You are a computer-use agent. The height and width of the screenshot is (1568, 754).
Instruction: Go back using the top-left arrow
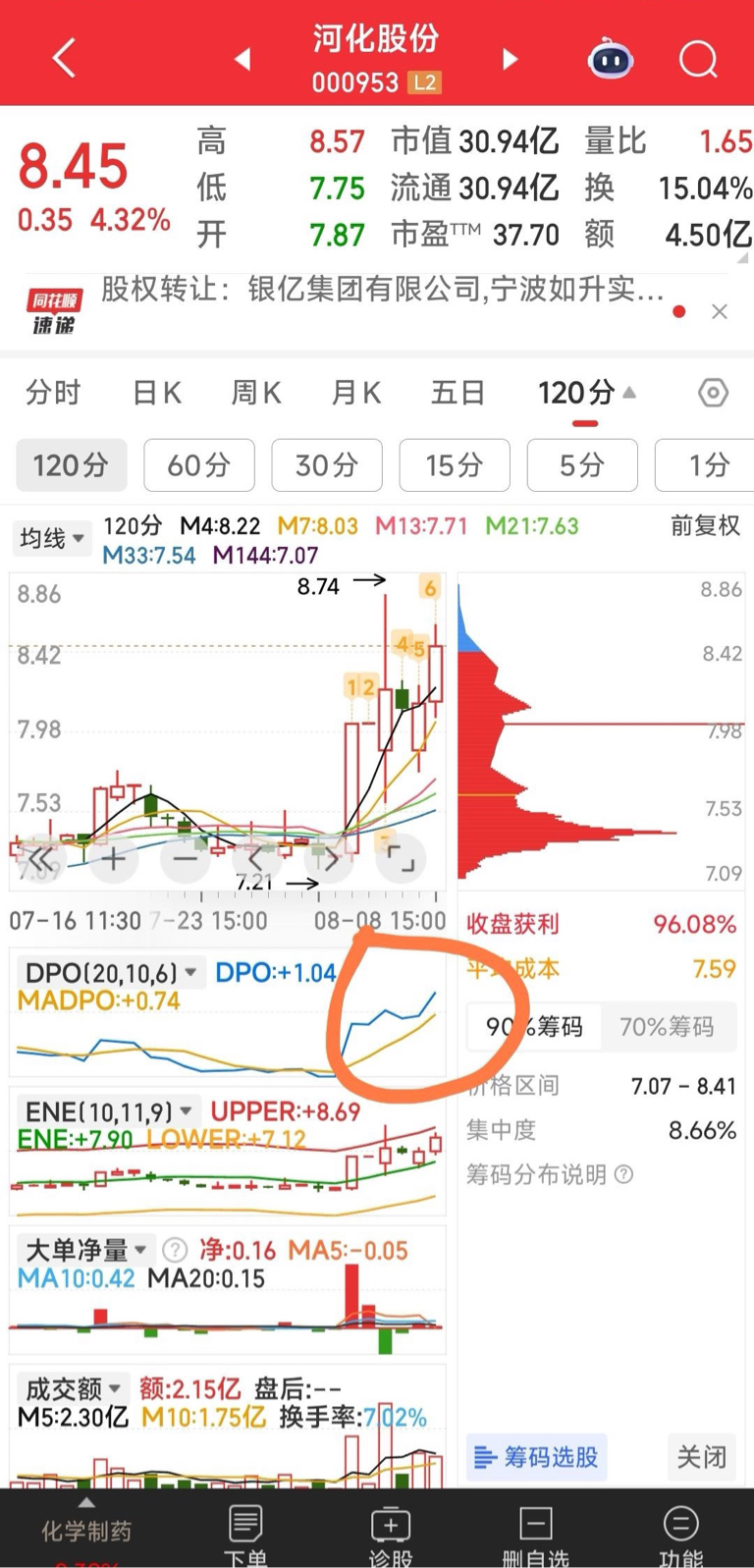tap(64, 59)
